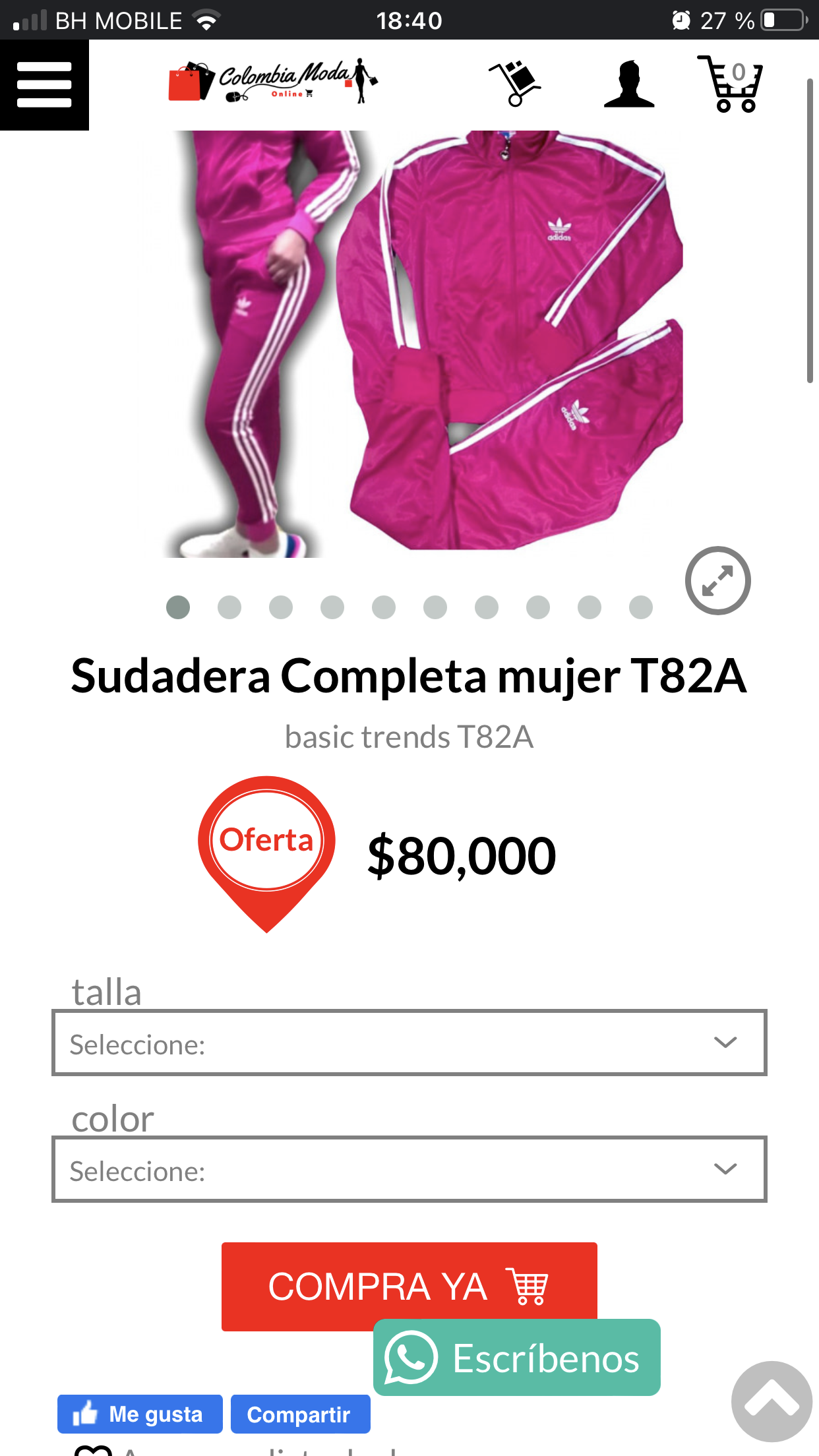
Task: Expand the product image to fullscreen
Action: tap(717, 582)
